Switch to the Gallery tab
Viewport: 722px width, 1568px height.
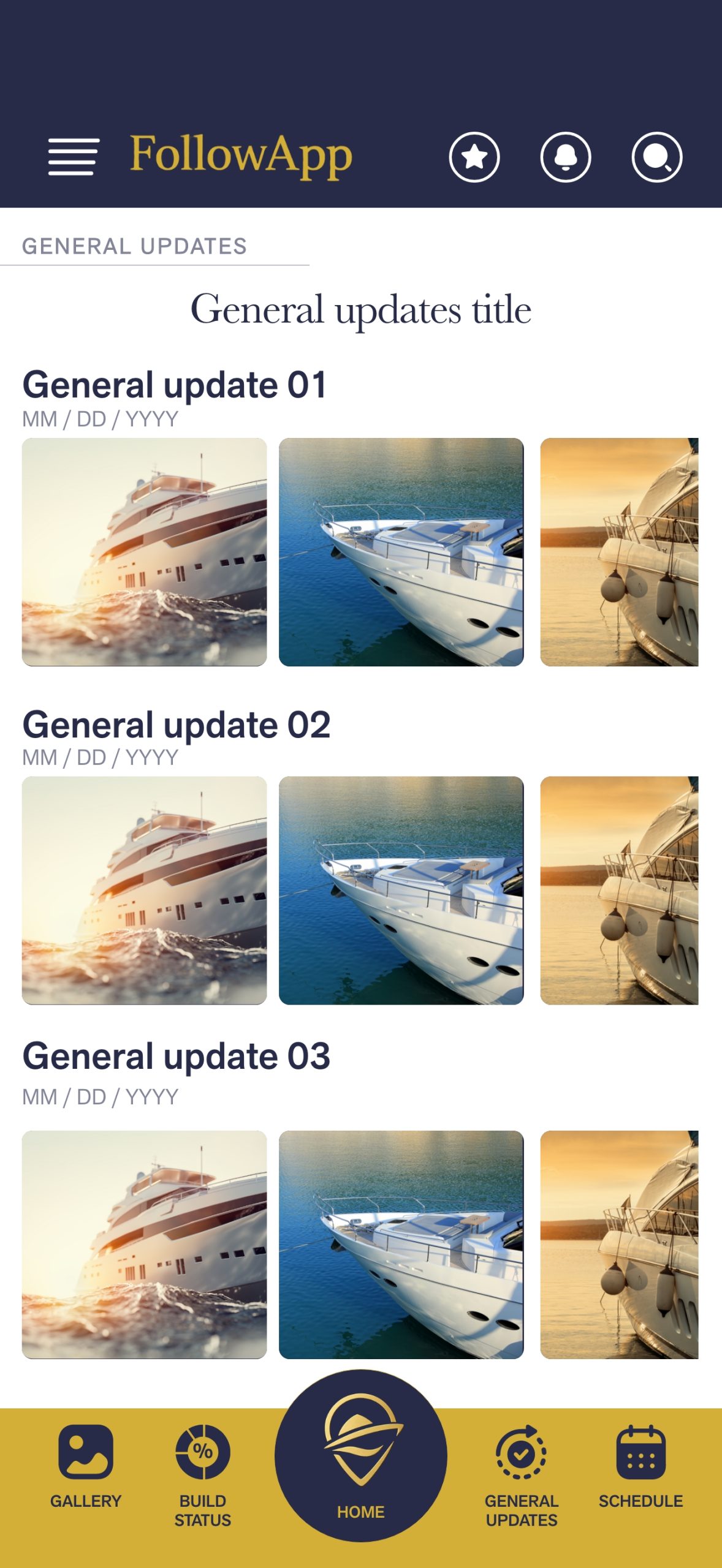coord(86,1466)
